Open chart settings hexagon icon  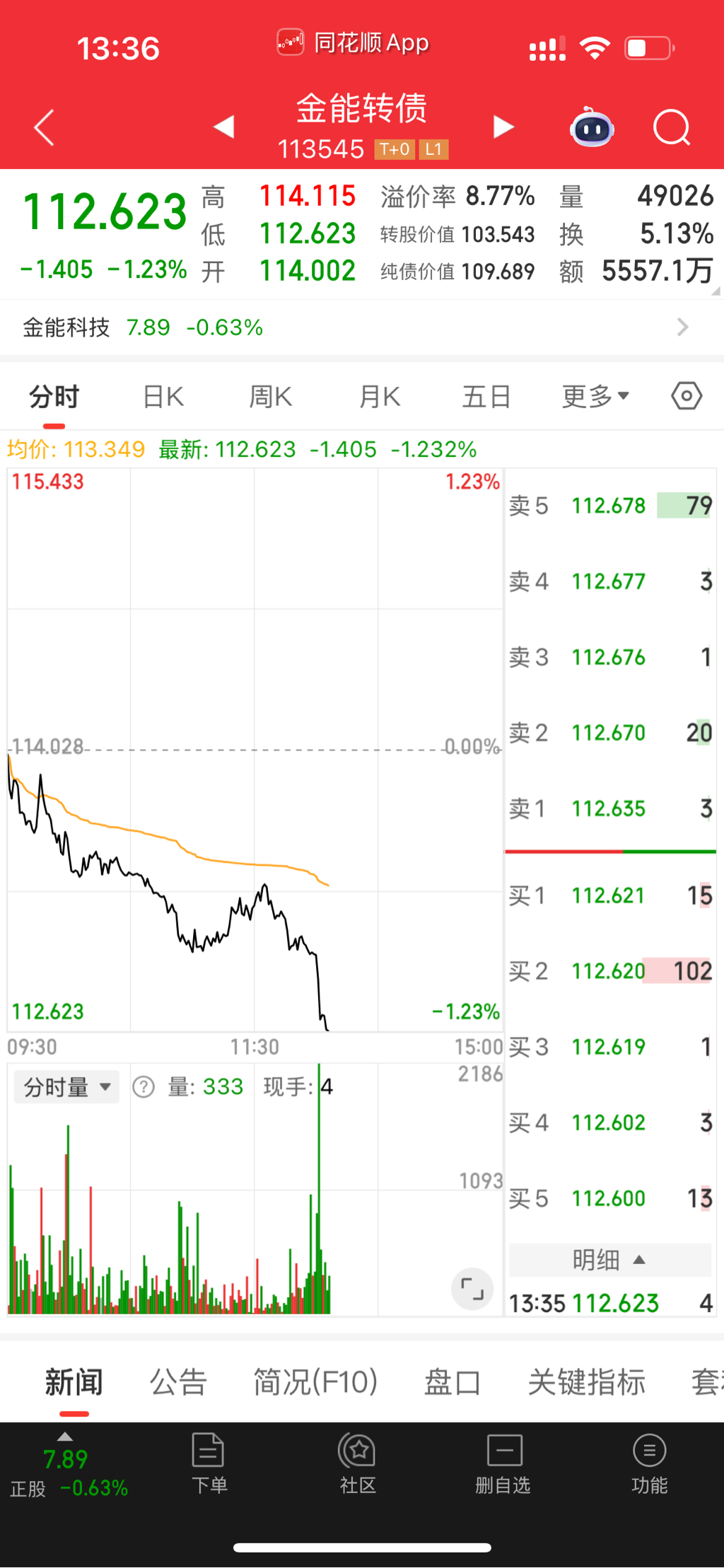[x=686, y=396]
